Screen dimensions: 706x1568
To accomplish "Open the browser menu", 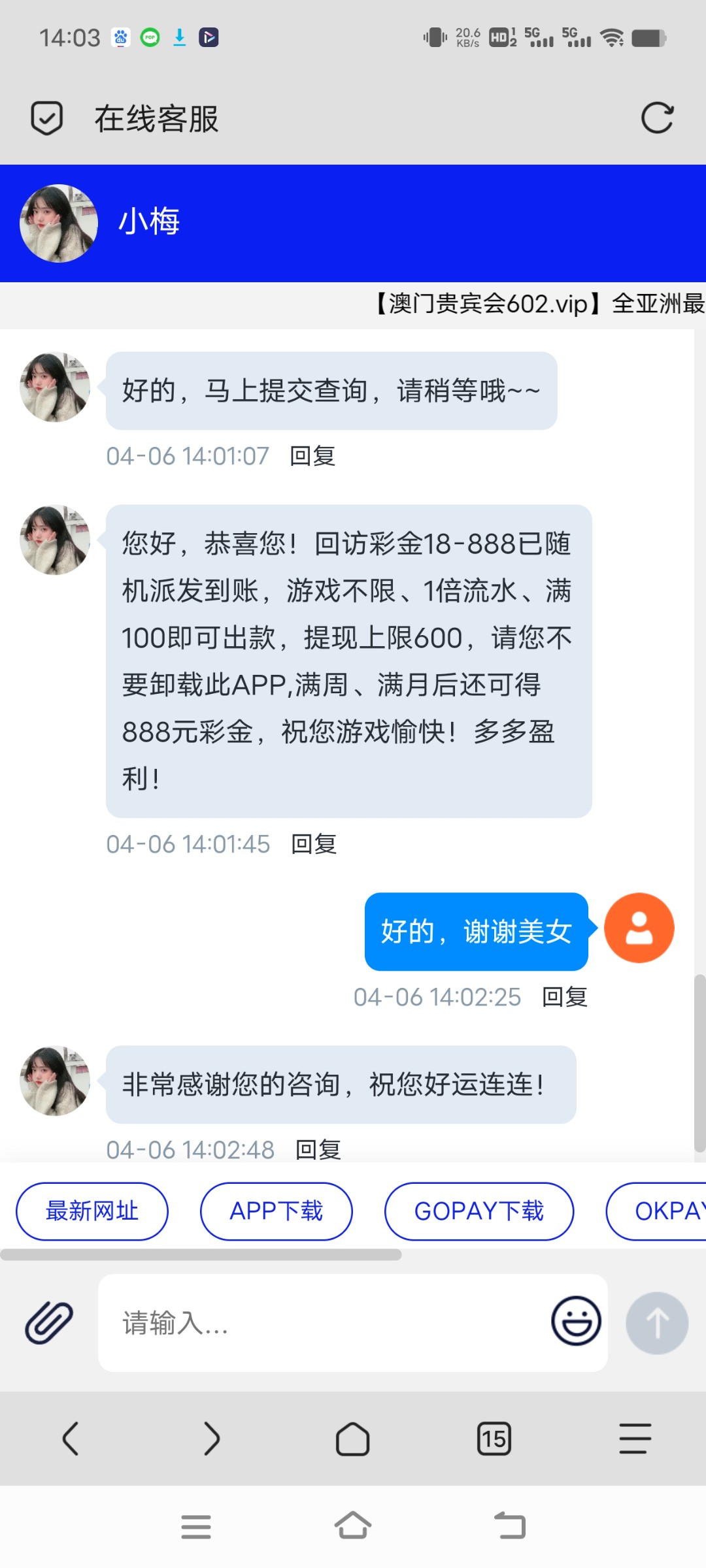I will tap(635, 1439).
